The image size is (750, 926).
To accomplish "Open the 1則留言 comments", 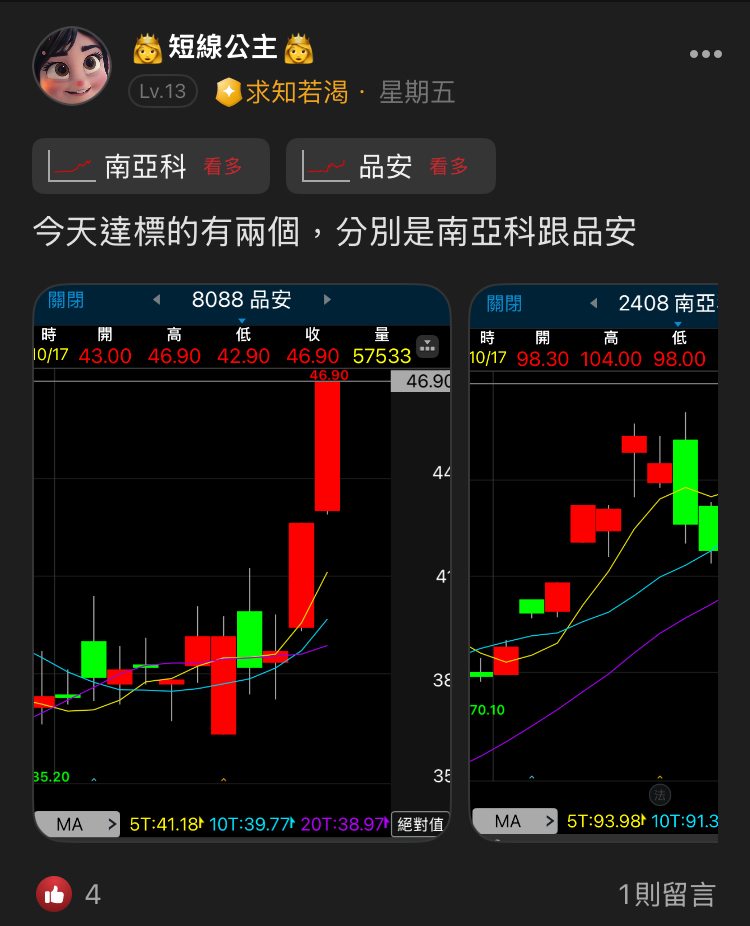I will click(x=666, y=894).
